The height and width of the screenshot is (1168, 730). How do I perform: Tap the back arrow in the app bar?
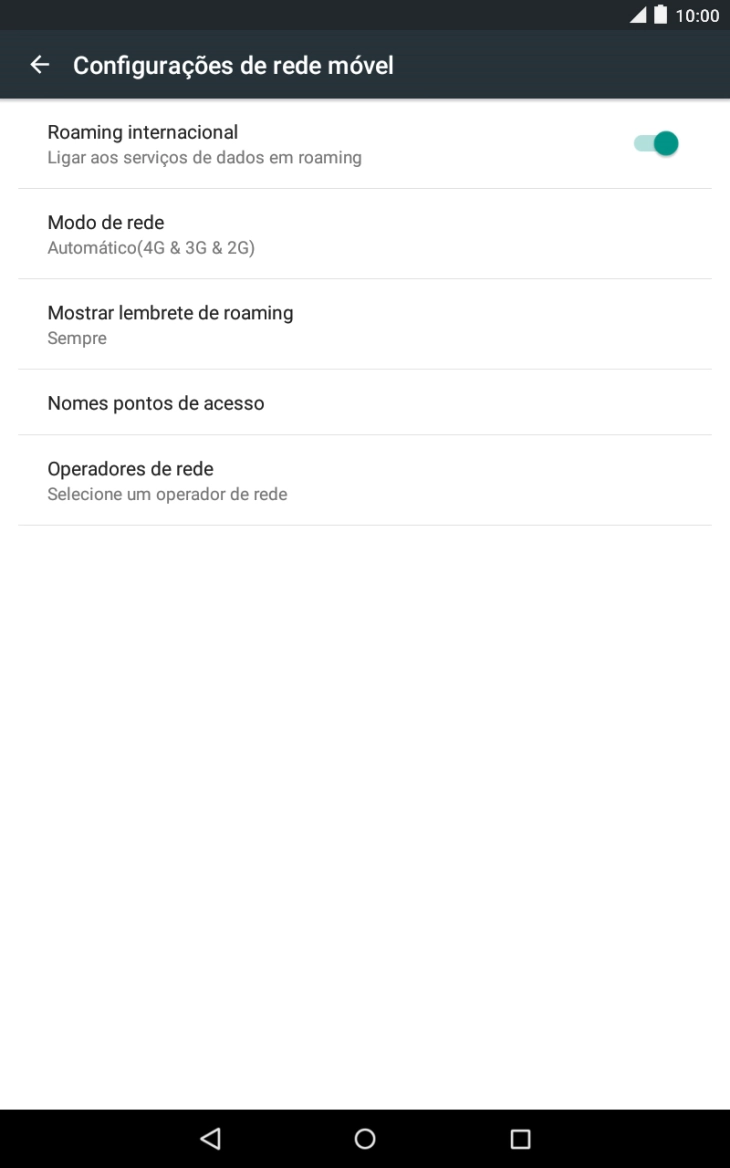coord(39,64)
